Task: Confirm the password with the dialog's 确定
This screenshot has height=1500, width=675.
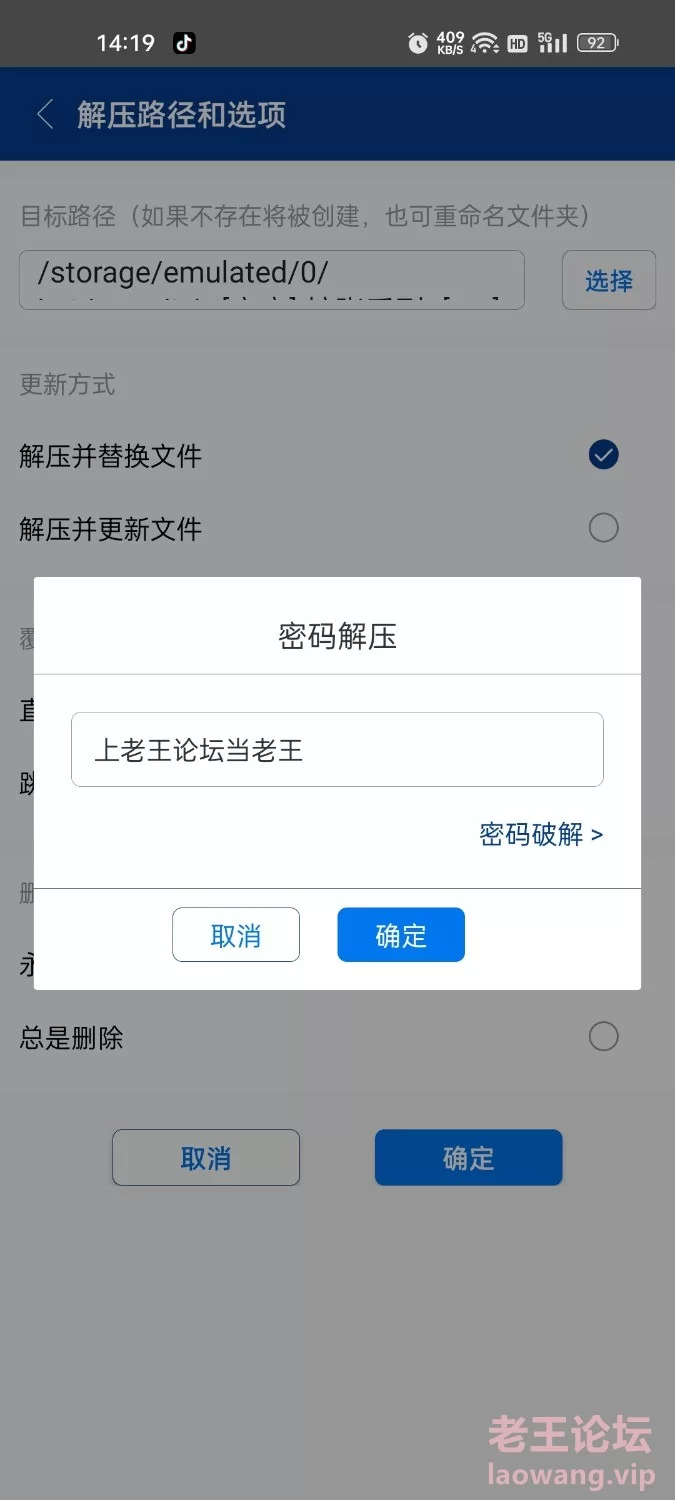Action: [x=401, y=935]
